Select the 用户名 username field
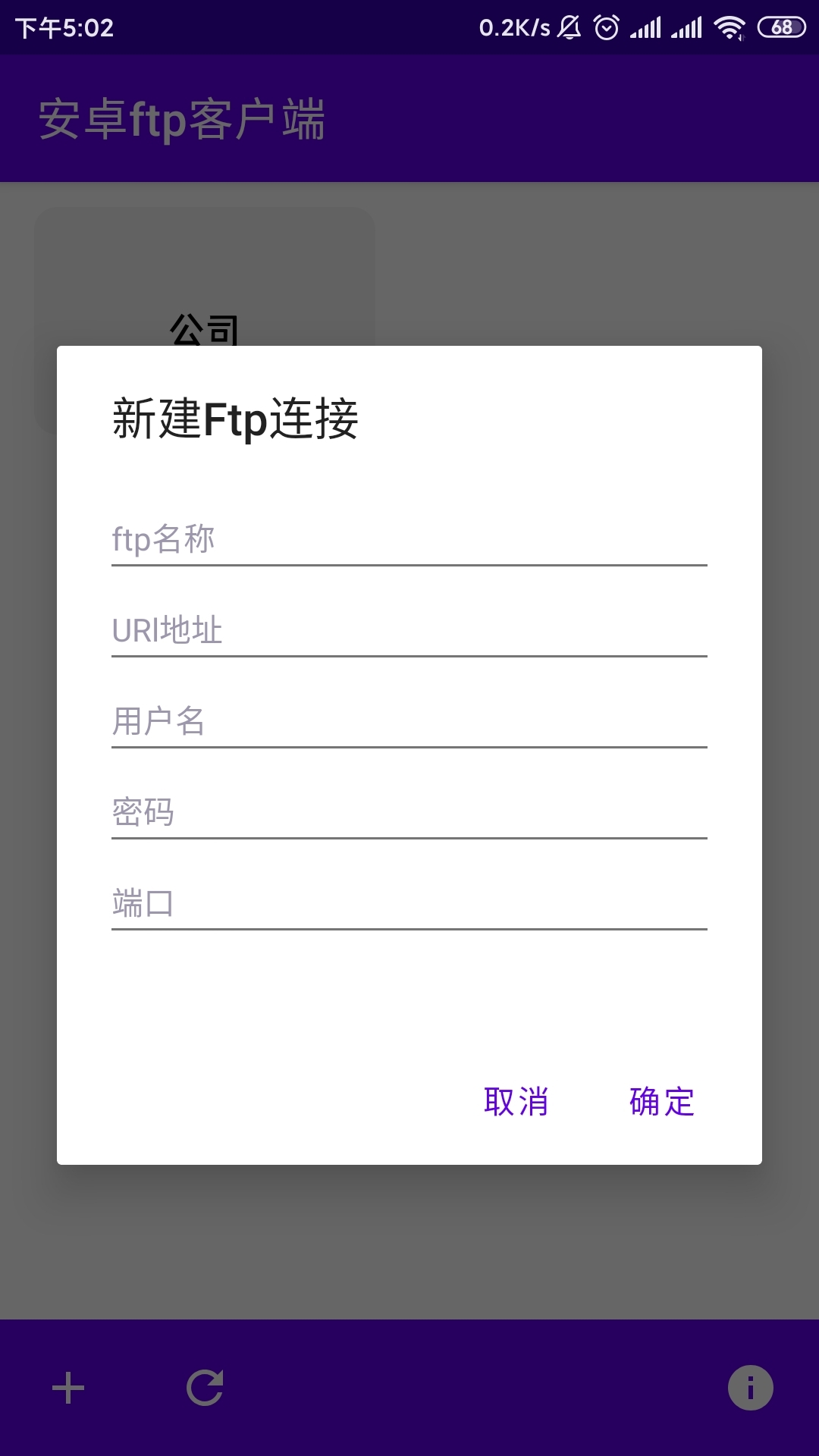 409,722
